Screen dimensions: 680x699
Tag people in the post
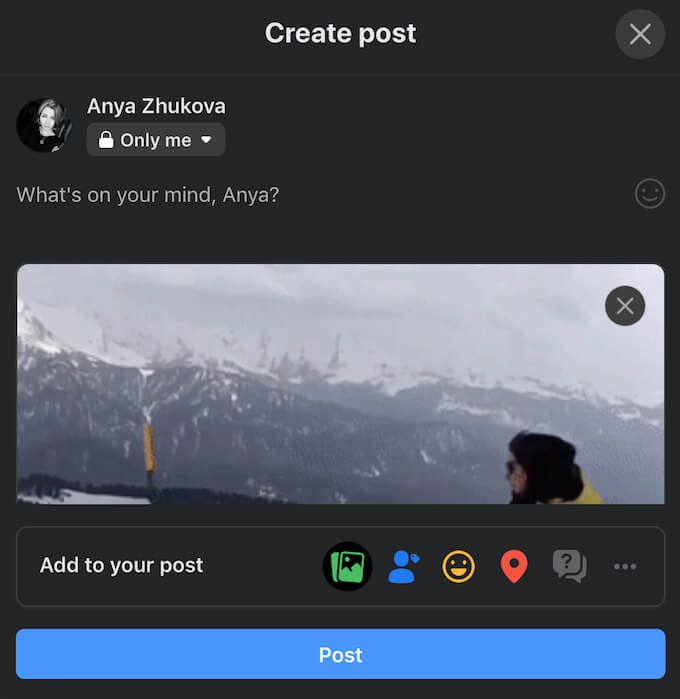(x=403, y=567)
